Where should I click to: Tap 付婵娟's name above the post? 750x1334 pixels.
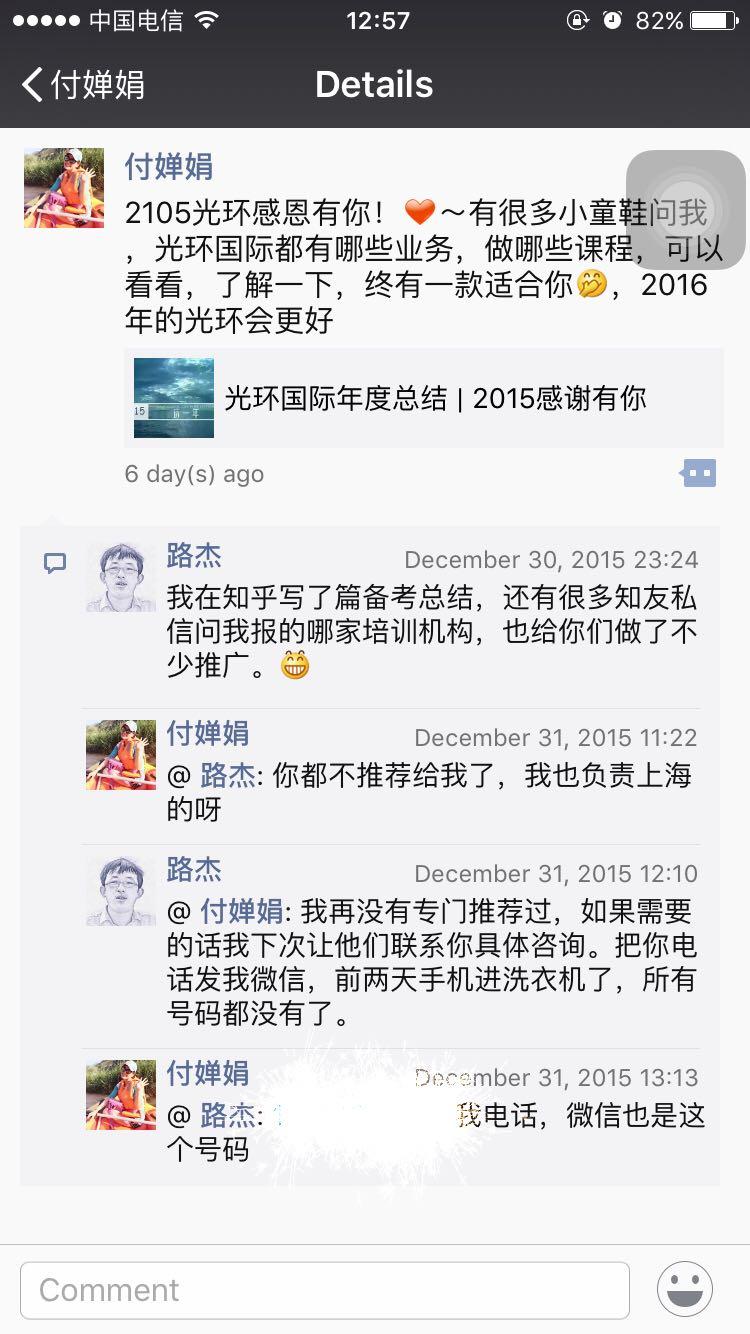click(x=168, y=167)
